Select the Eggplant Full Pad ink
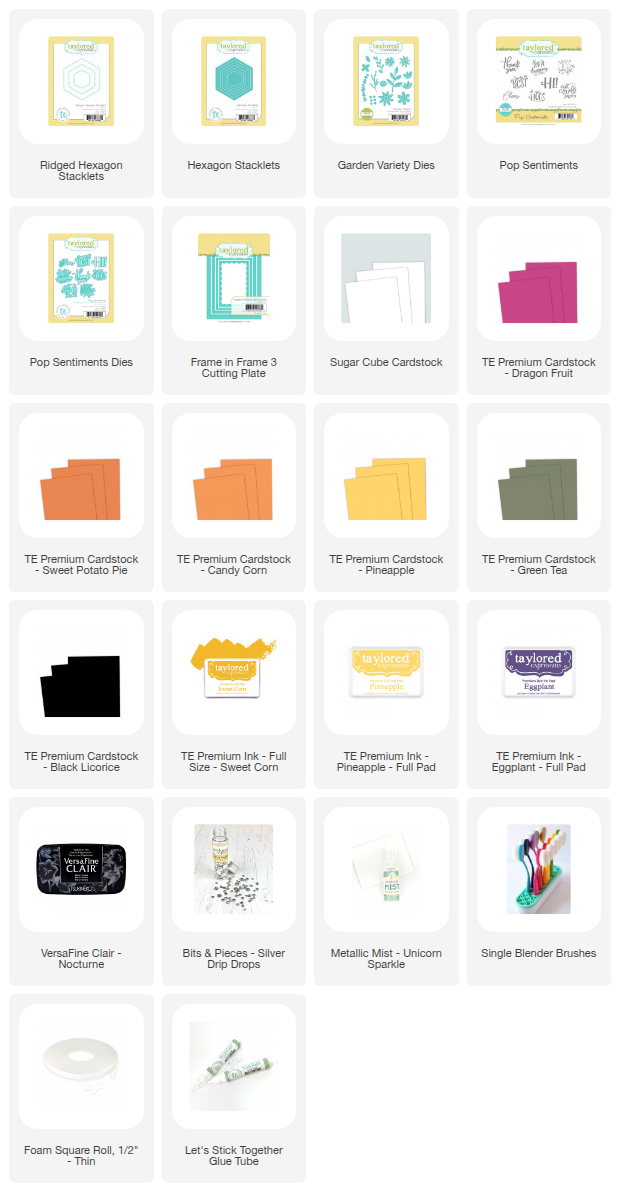The image size is (620, 1204). point(538,674)
